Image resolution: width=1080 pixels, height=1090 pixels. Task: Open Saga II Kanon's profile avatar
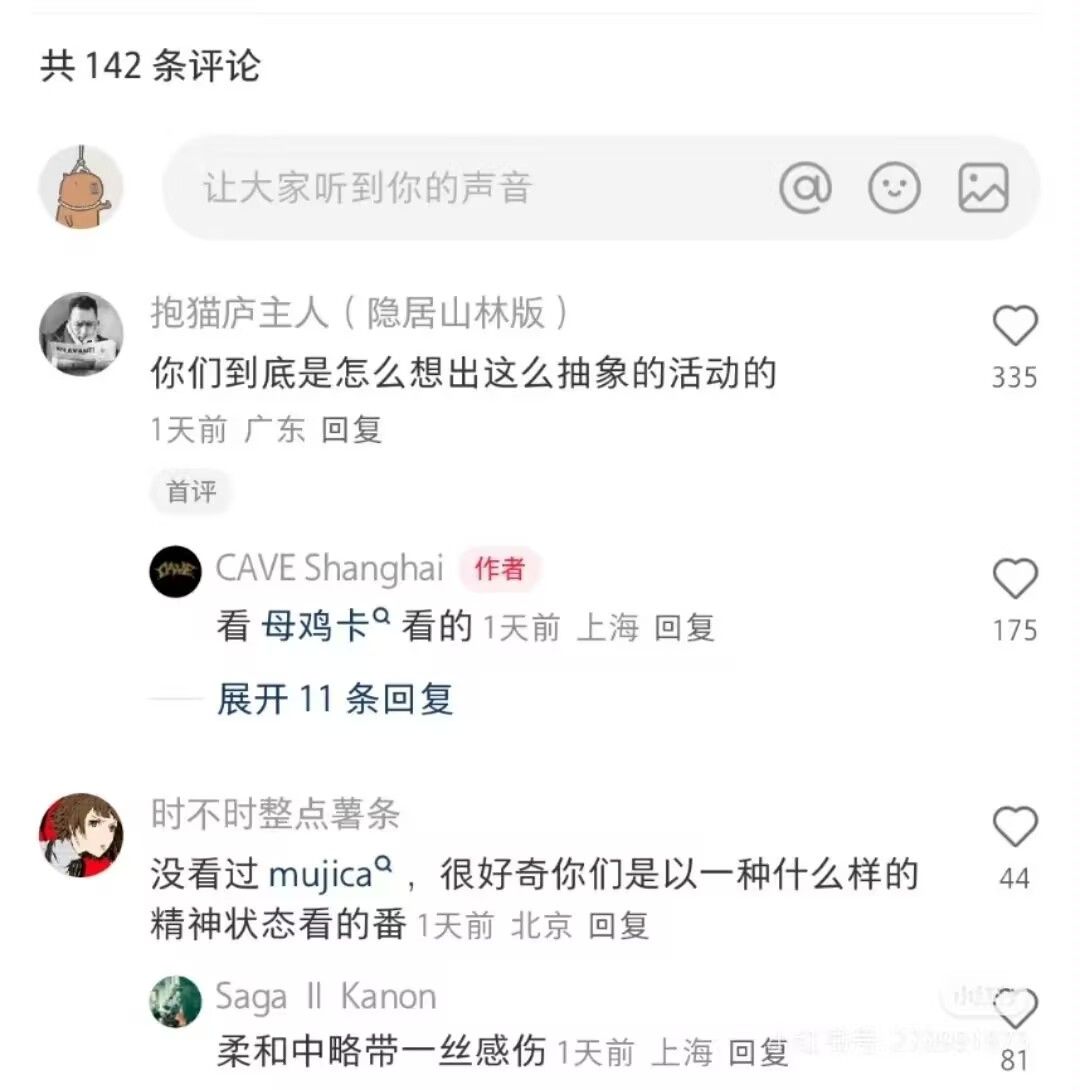tap(176, 1001)
